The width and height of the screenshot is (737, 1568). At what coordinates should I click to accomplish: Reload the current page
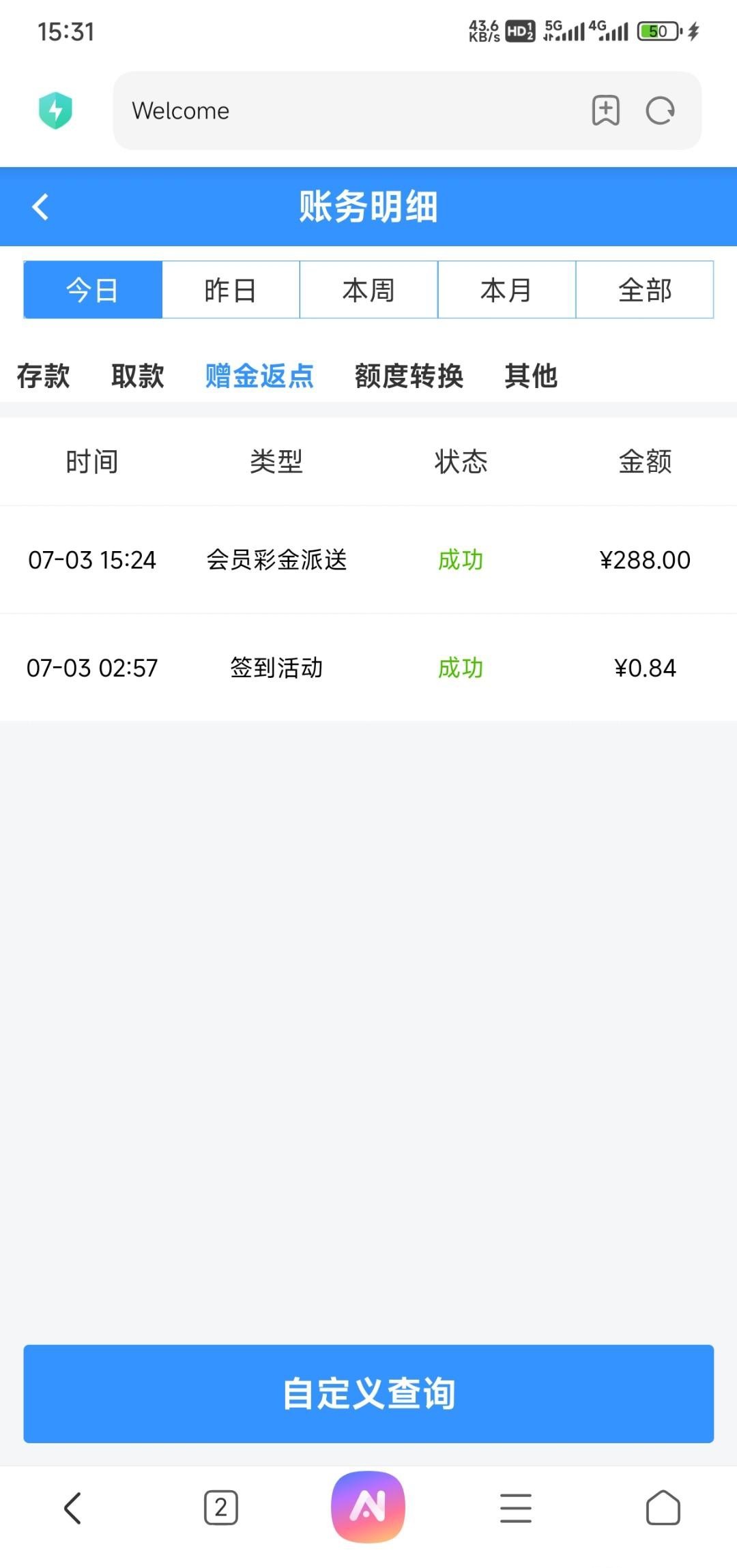[660, 110]
